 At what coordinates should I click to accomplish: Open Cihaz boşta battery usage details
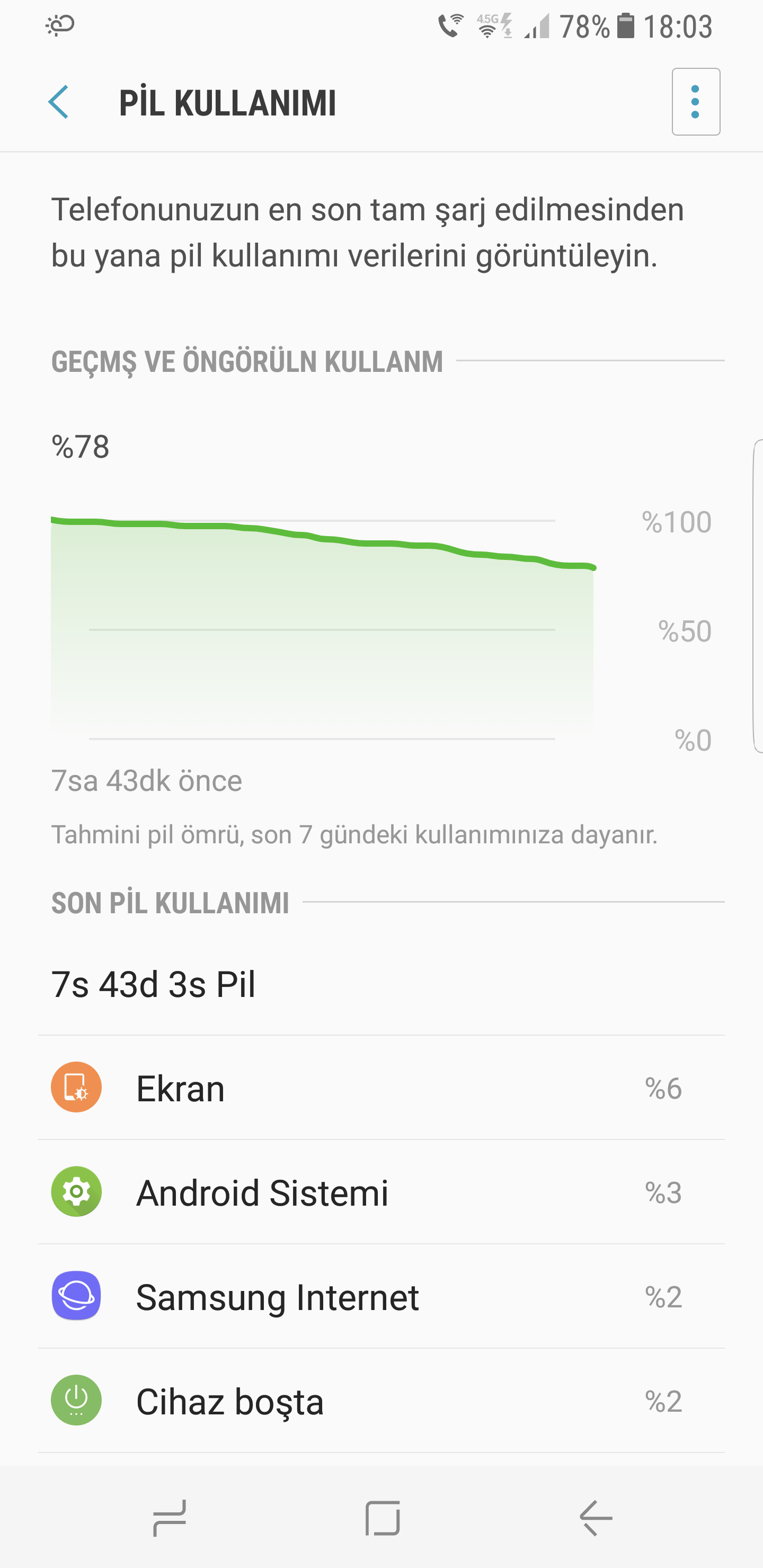tap(381, 1401)
